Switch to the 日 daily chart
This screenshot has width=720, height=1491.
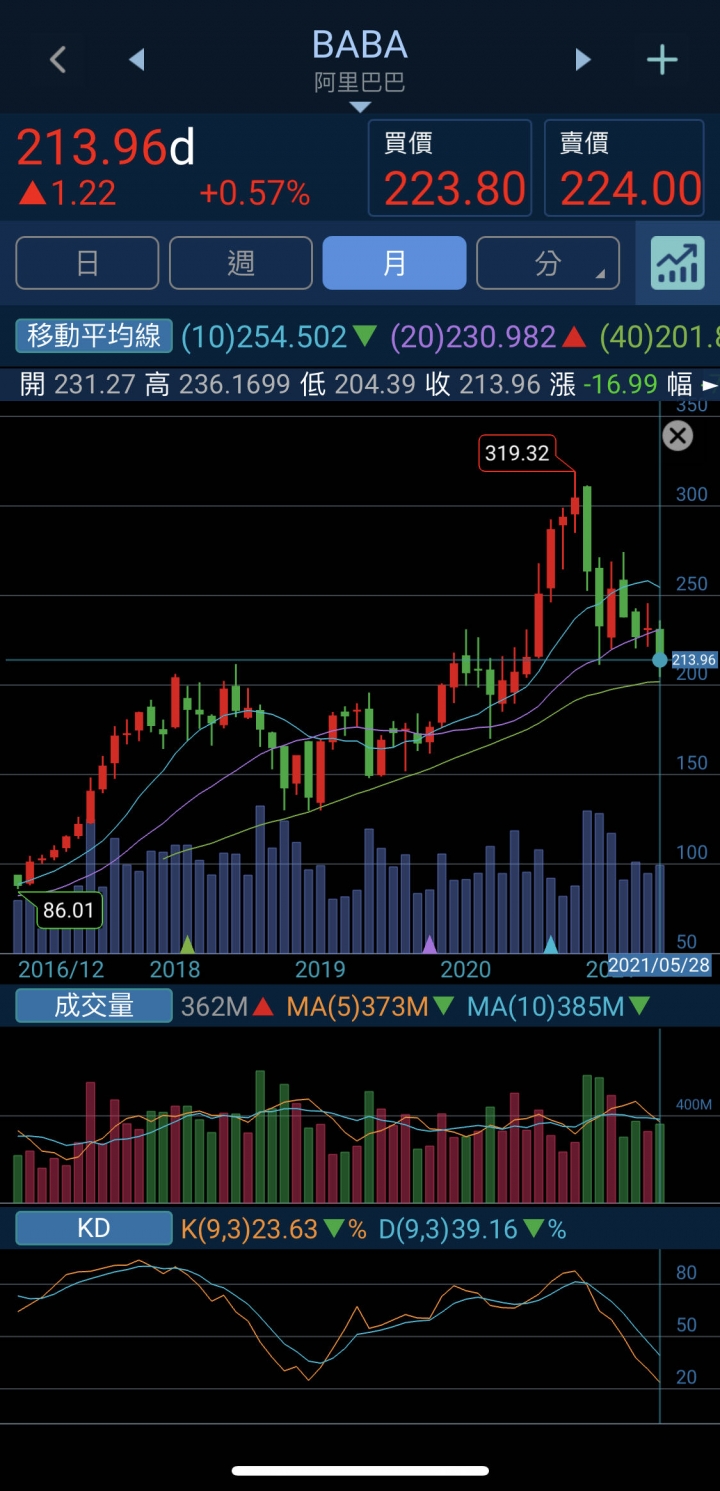pyautogui.click(x=87, y=263)
